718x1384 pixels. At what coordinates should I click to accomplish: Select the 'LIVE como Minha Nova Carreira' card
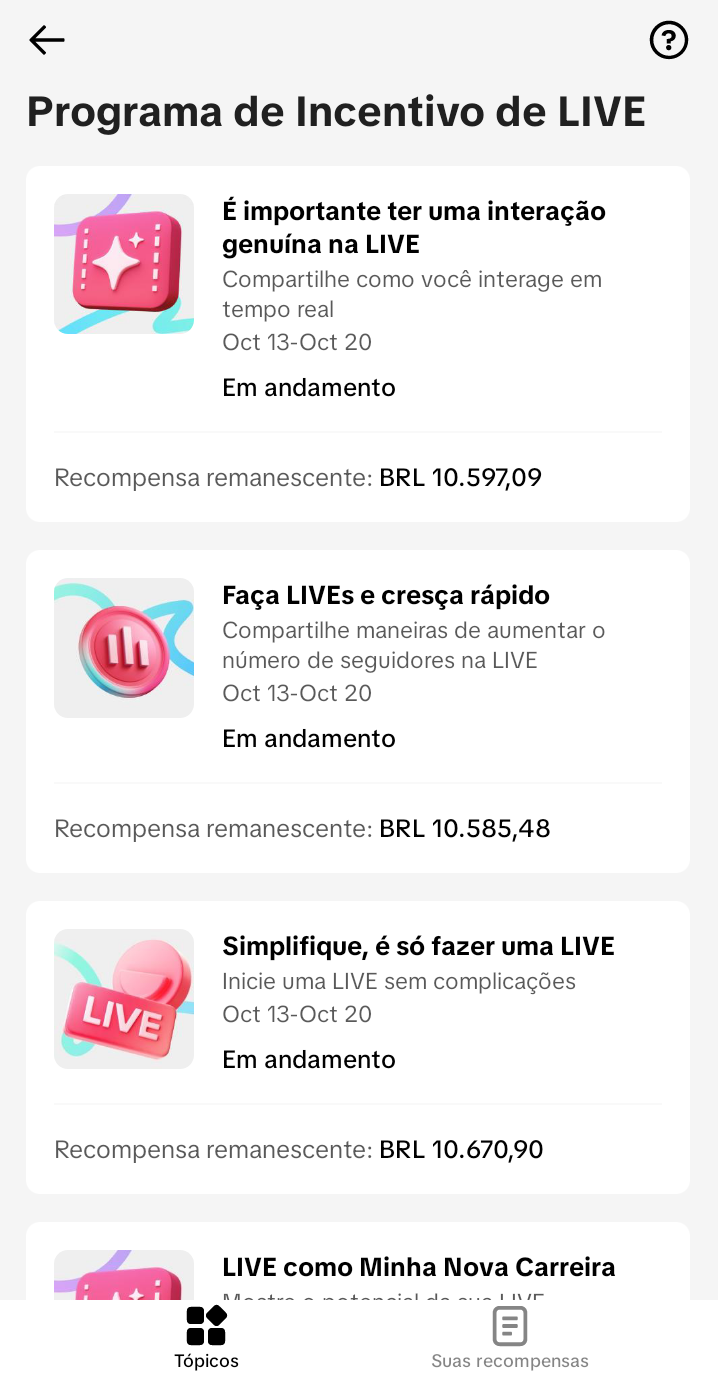click(x=418, y=1268)
